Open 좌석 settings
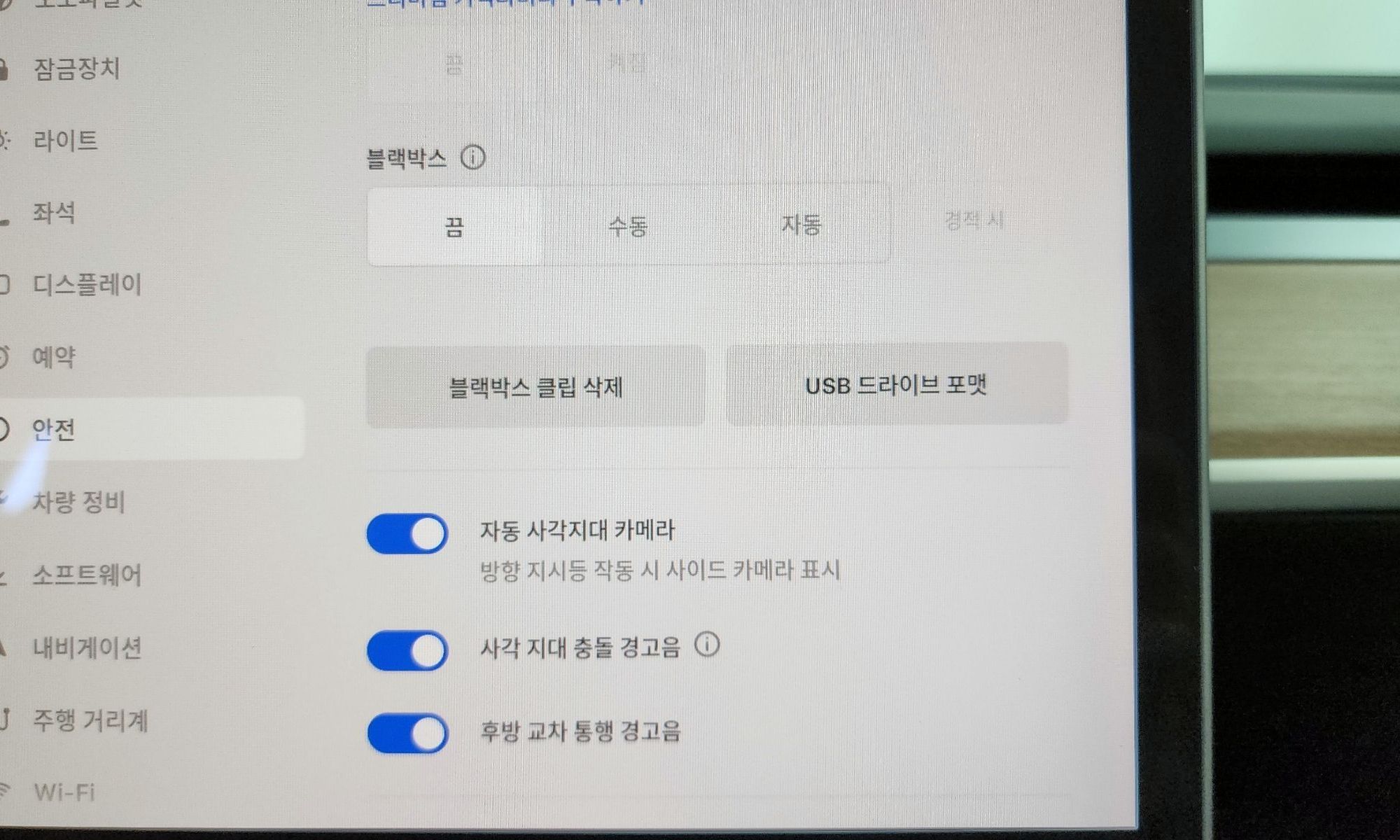 [54, 212]
